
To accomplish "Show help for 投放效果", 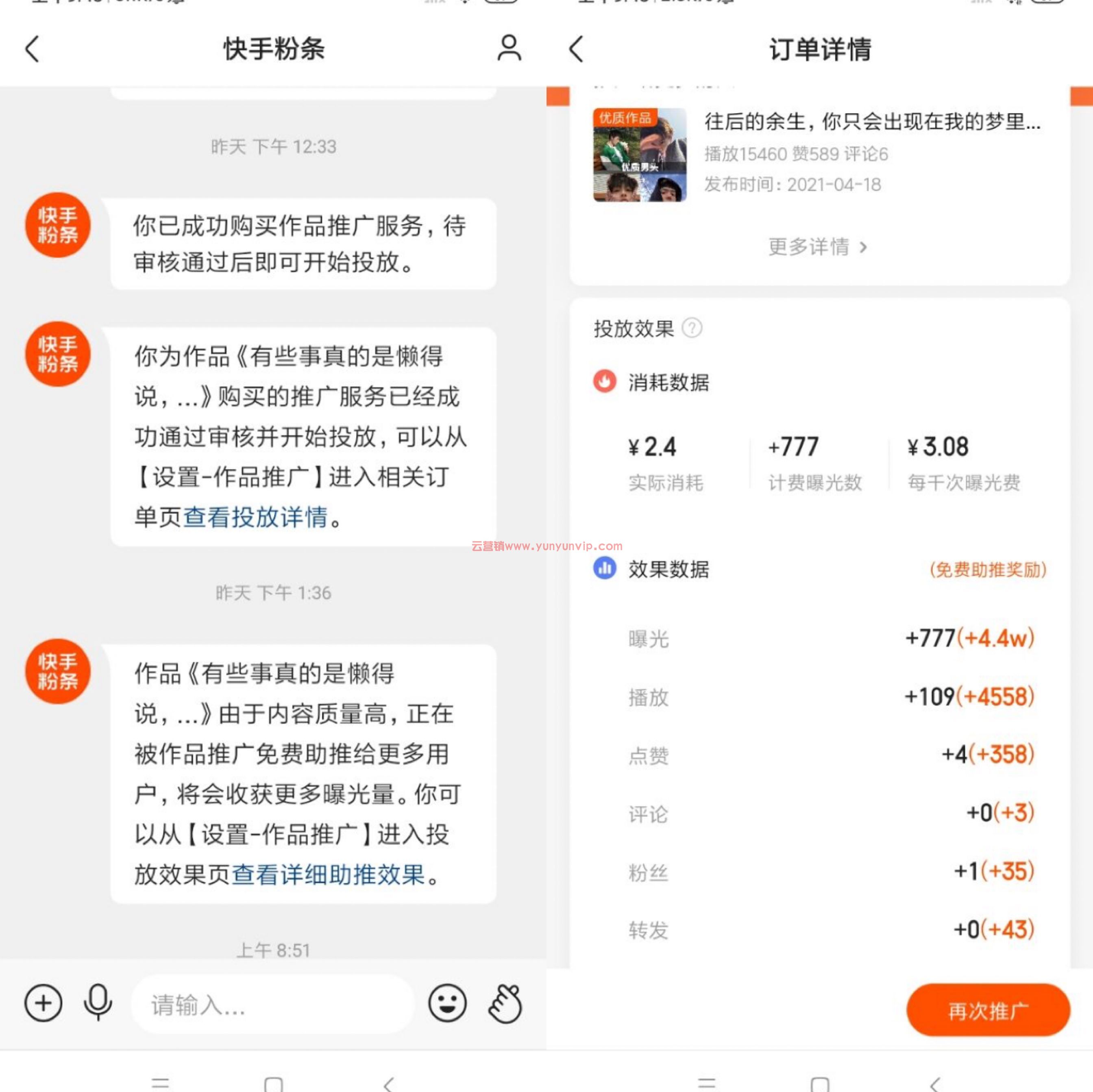I will coord(691,328).
